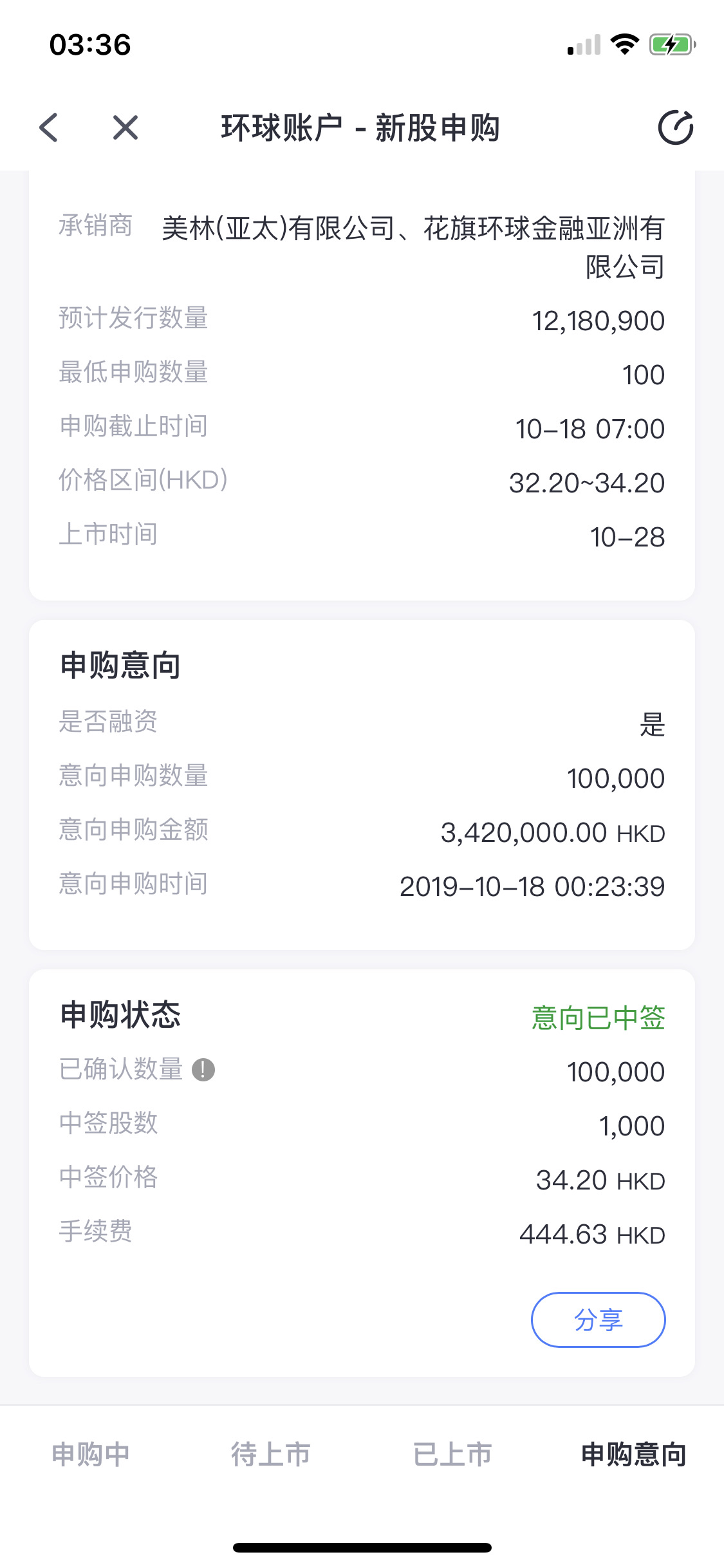Tap the 分享 share button
Image resolution: width=724 pixels, height=1568 pixels.
point(598,1320)
